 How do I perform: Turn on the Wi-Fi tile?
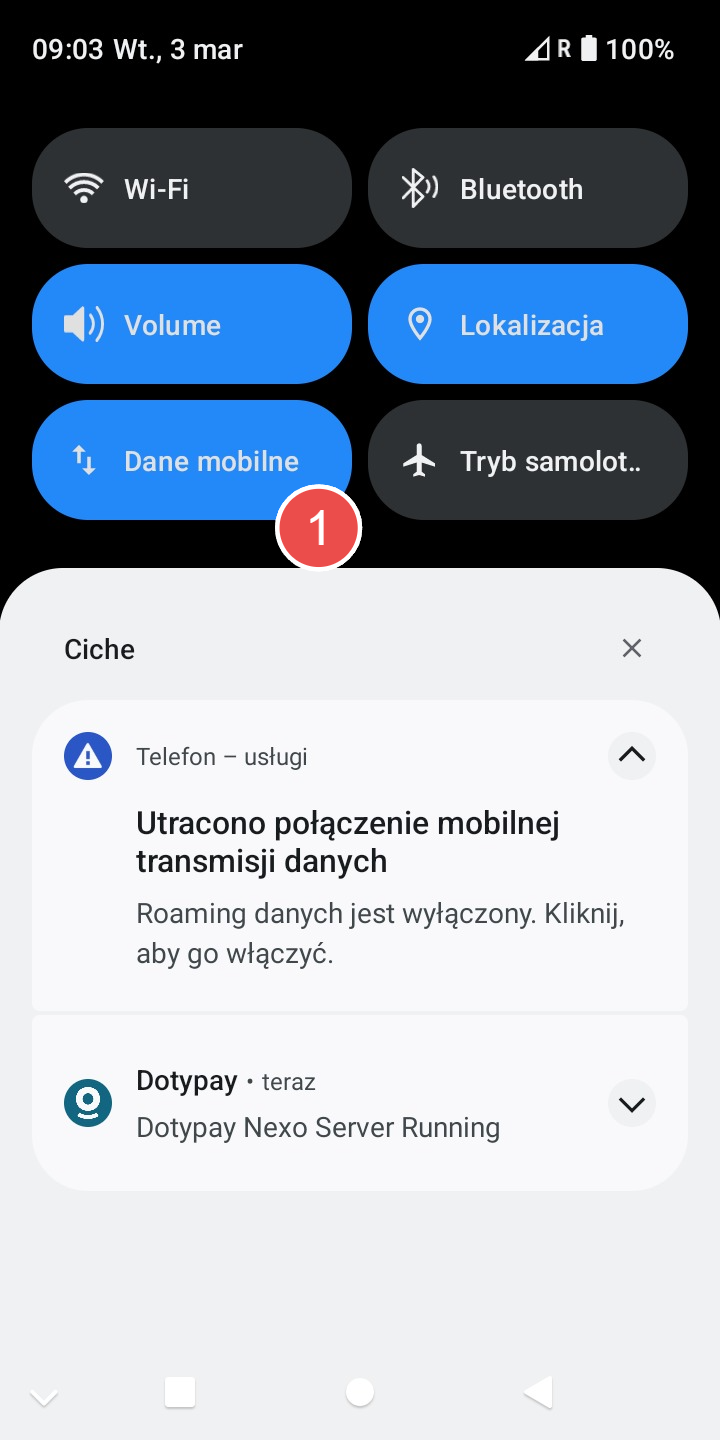click(191, 188)
